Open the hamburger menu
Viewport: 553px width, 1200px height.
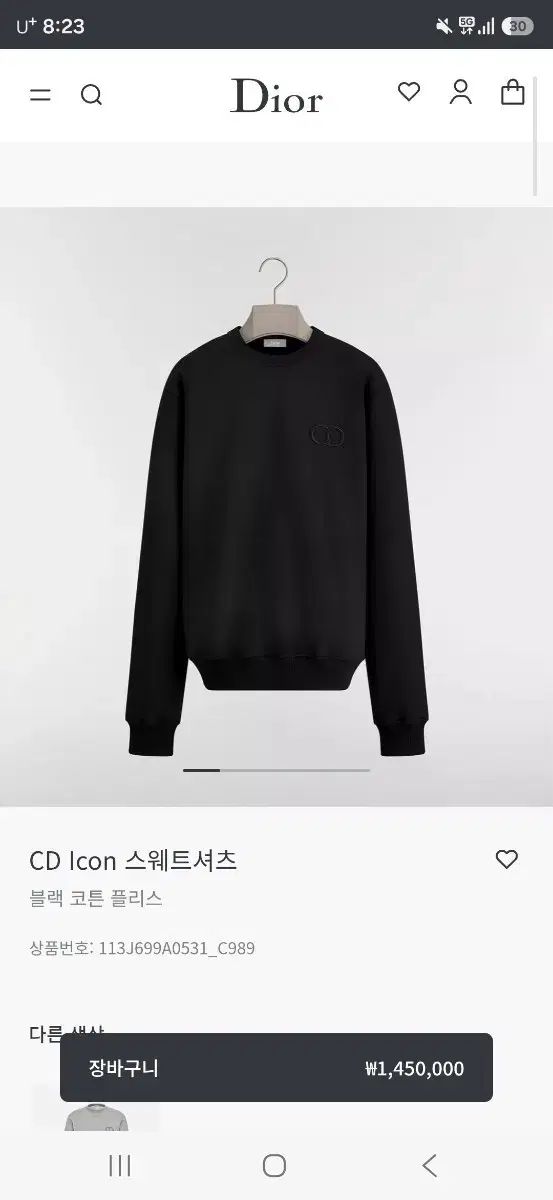[x=40, y=95]
